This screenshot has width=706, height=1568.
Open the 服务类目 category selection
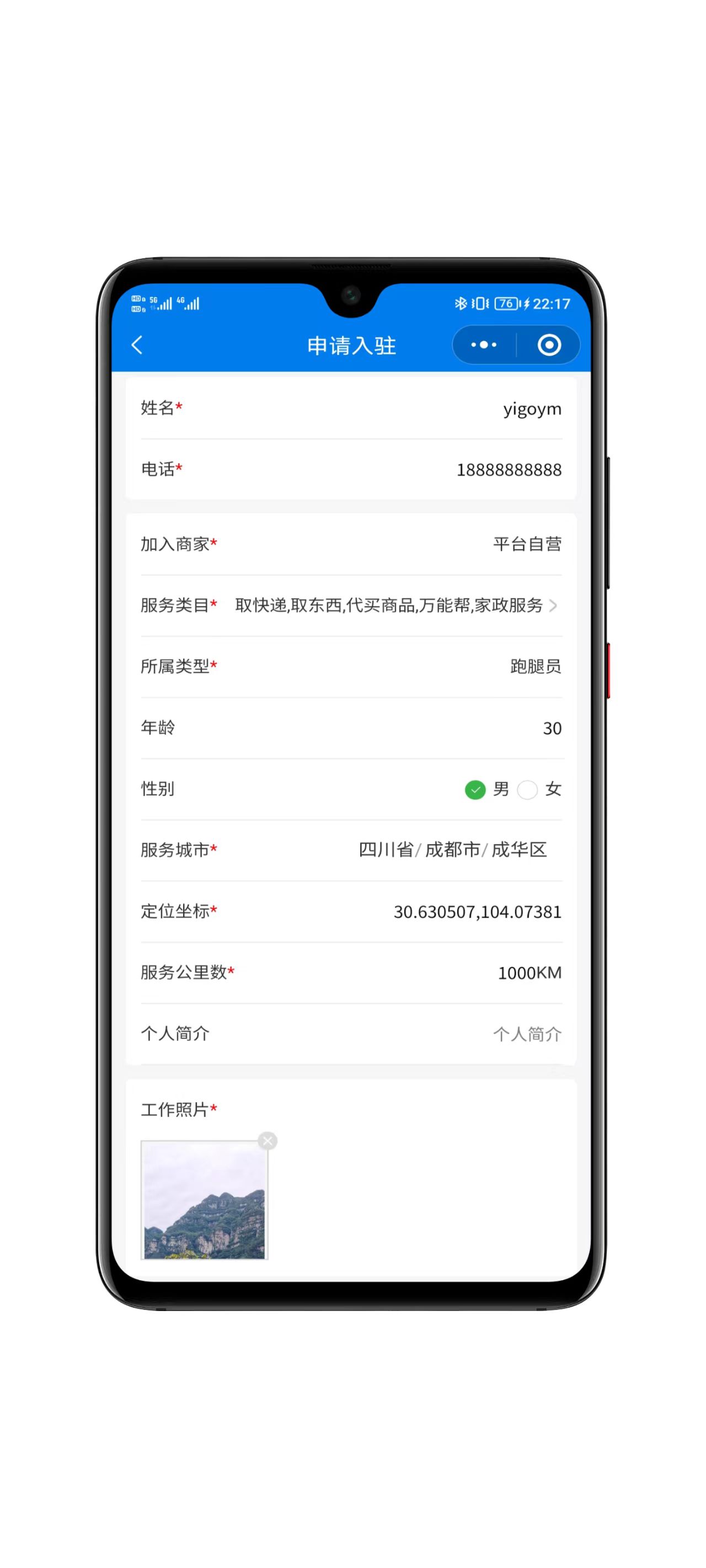396,605
